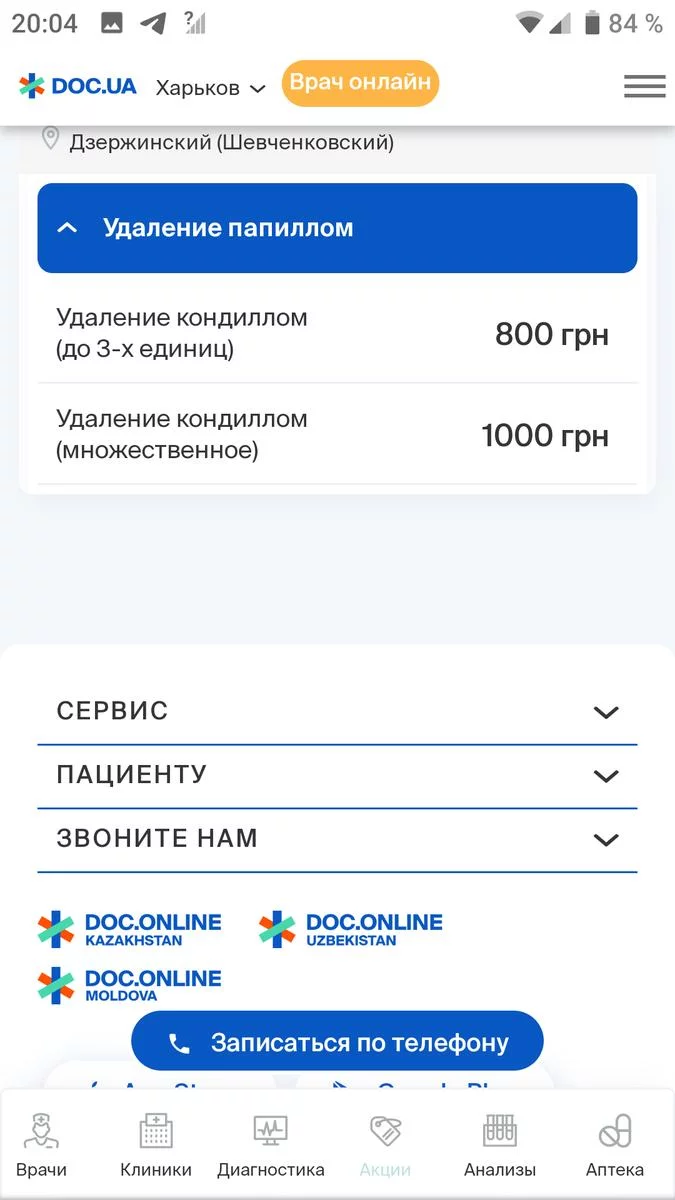Screen dimensions: 675x1200
Task: Tap Записаться по телефону button
Action: click(337, 1043)
